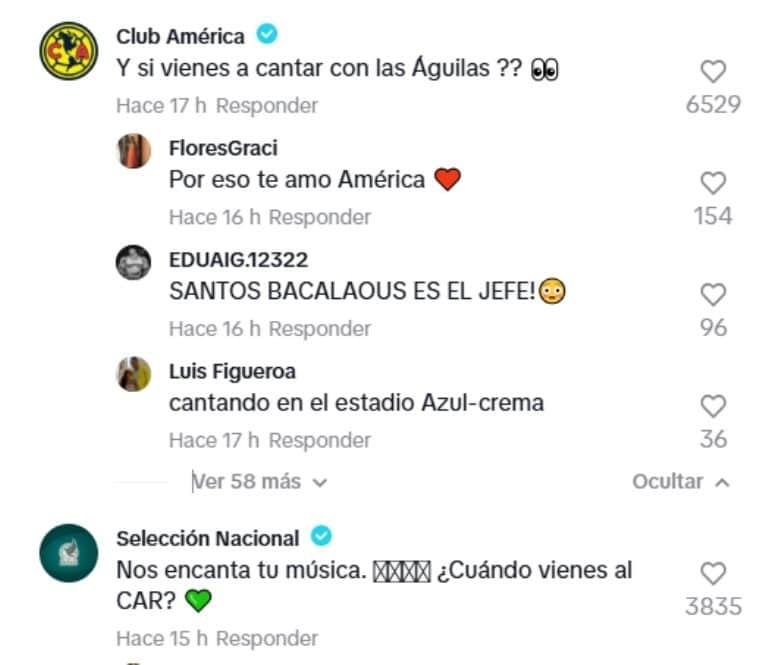Reply to Selección Nacional's comment
The image size is (768, 665).
click(x=267, y=638)
